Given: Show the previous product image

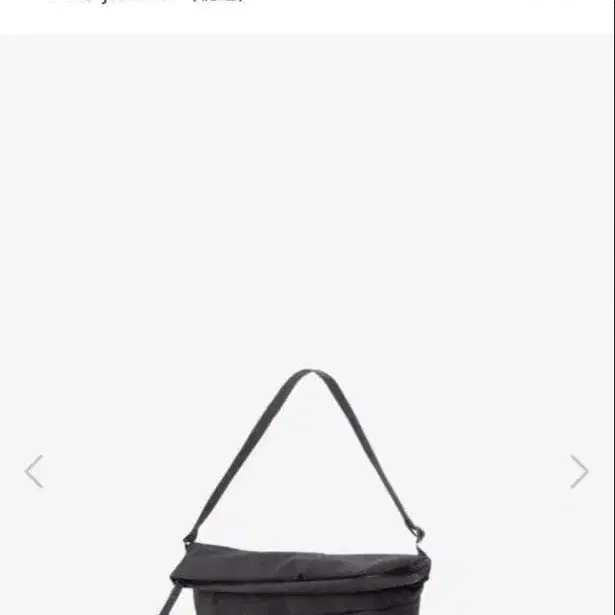Looking at the screenshot, I should coord(34,471).
